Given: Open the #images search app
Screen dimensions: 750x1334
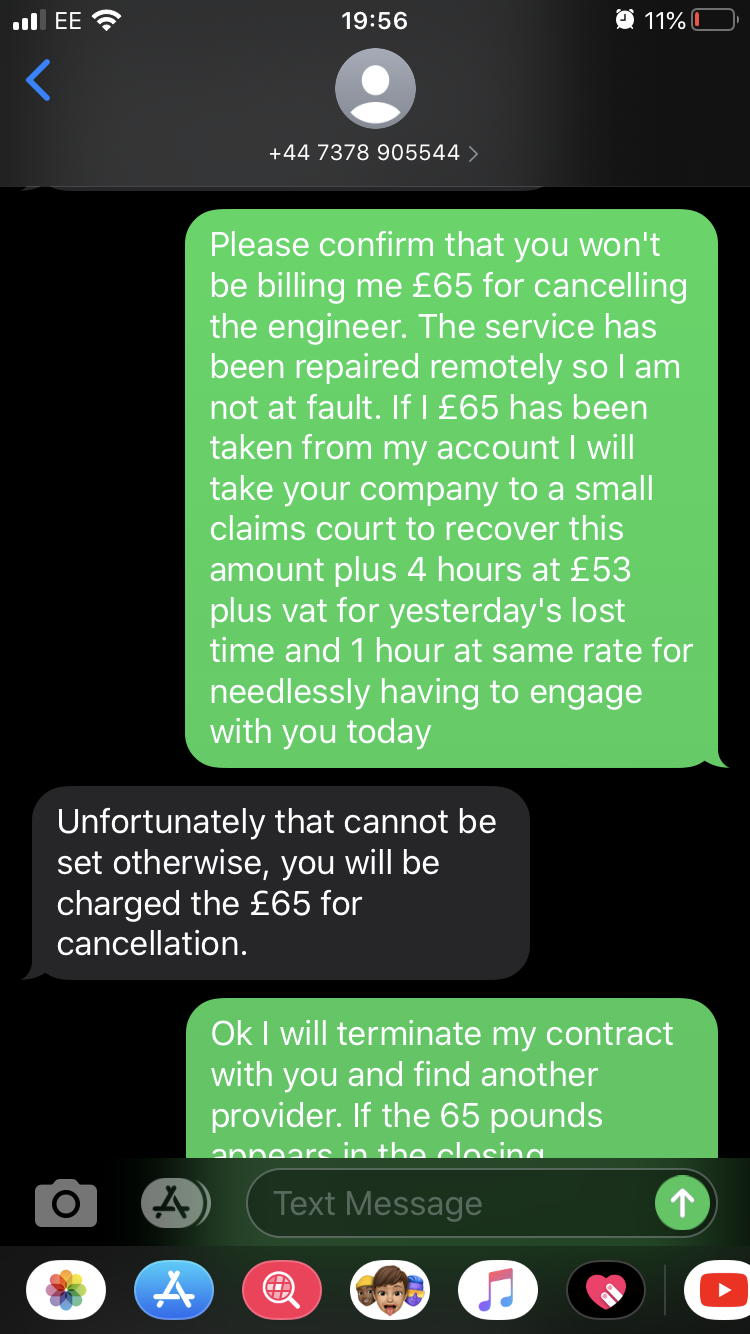Looking at the screenshot, I should 282,1291.
